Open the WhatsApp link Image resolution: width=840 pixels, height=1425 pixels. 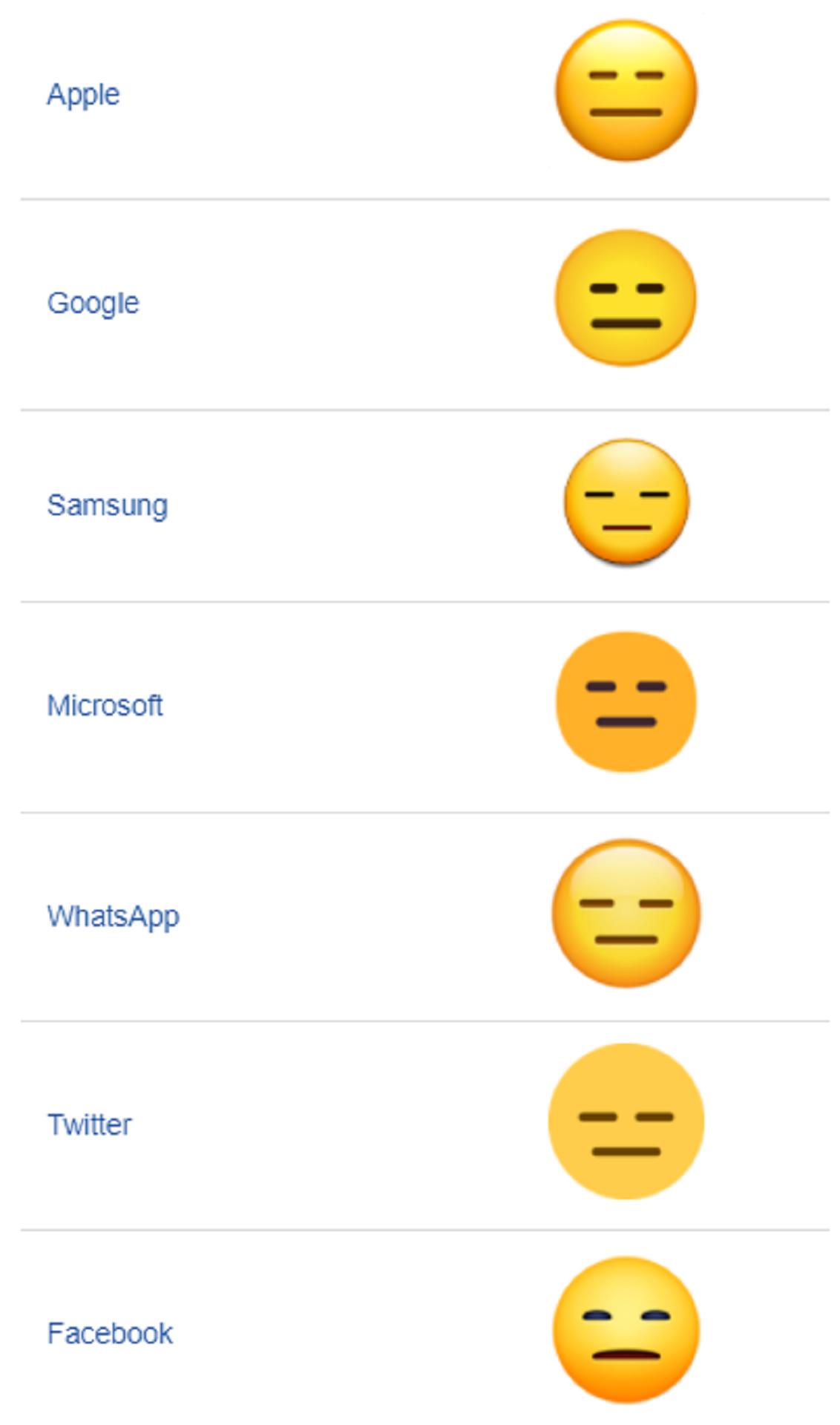click(x=113, y=917)
